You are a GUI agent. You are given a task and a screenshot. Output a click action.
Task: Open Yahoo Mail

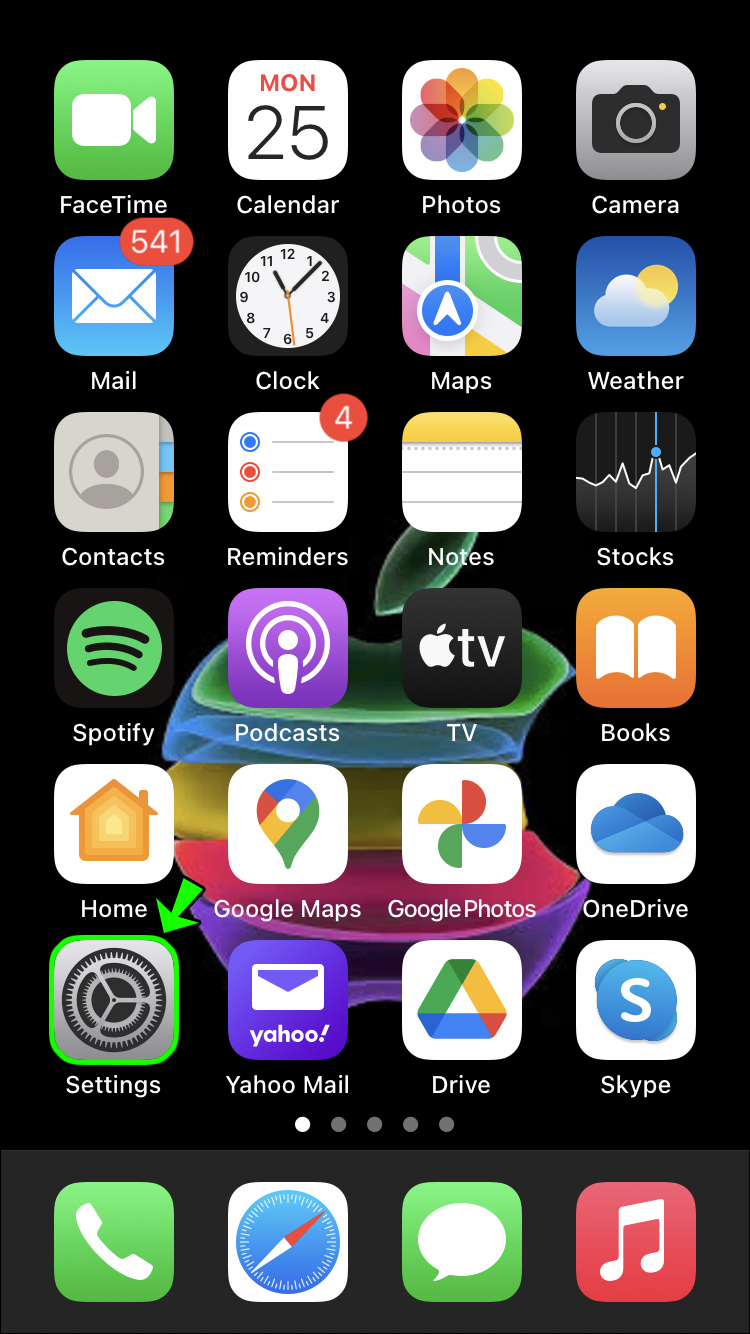point(288,1000)
